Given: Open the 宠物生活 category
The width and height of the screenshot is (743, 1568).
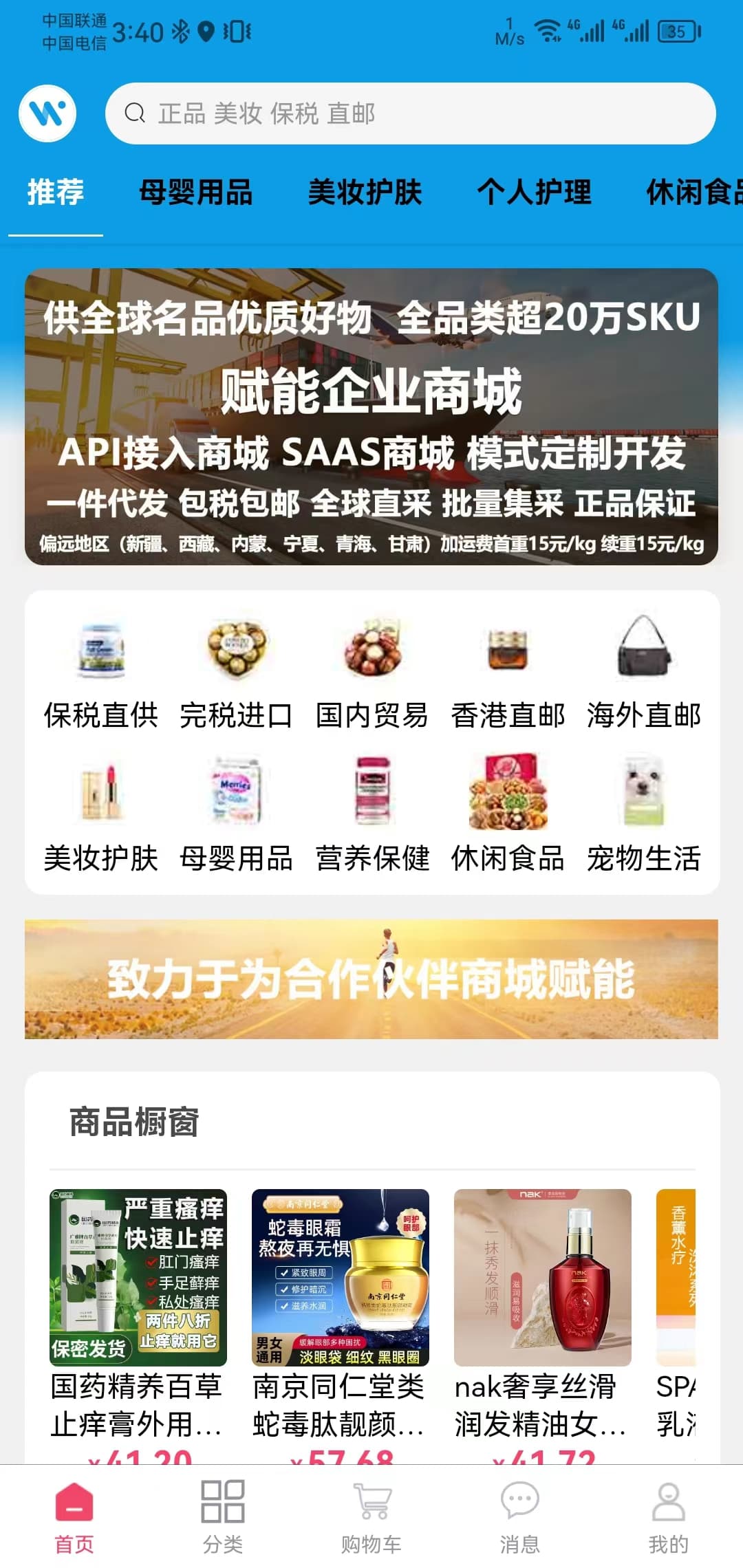Looking at the screenshot, I should 643,815.
